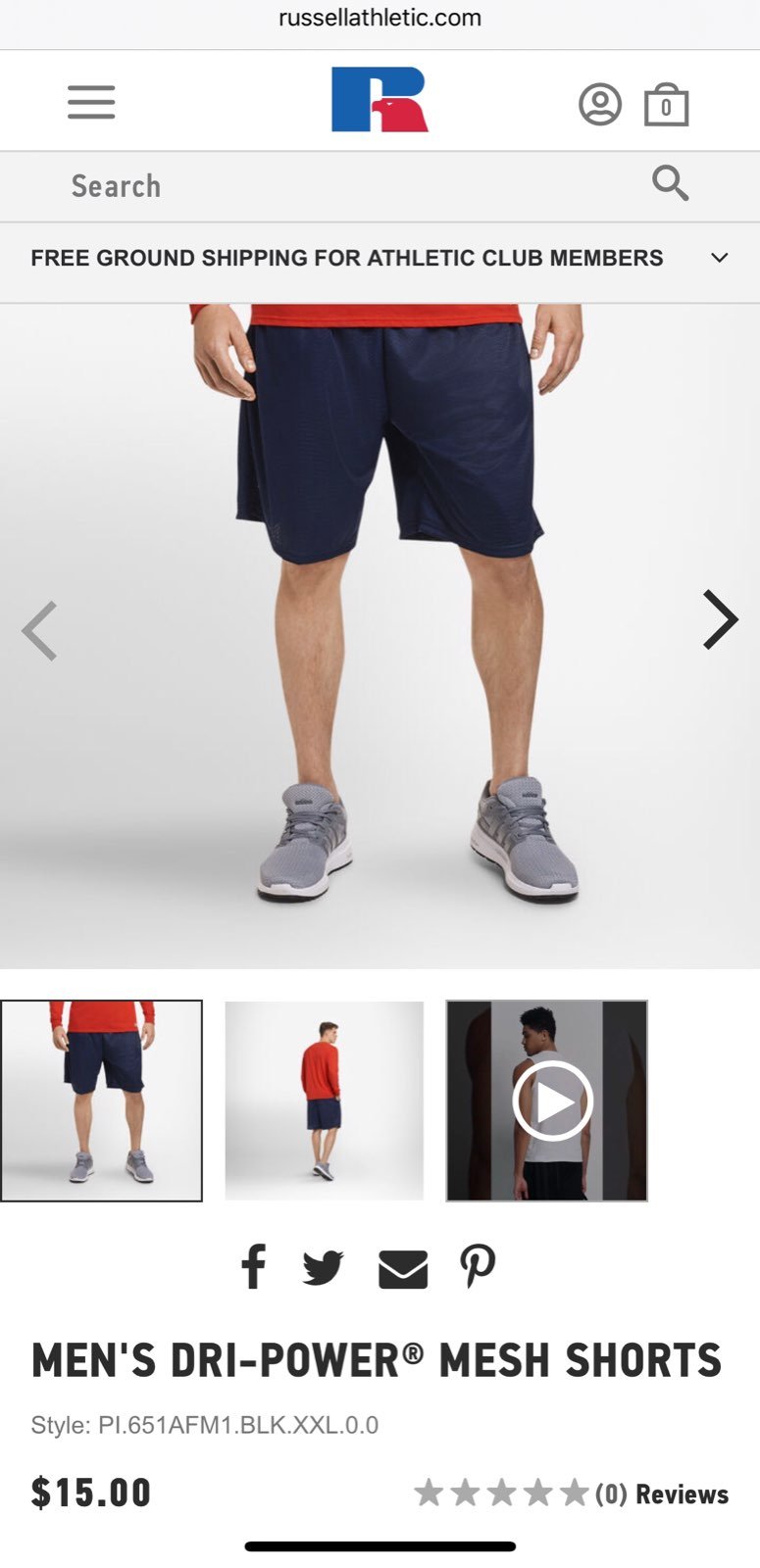Image resolution: width=760 pixels, height=1568 pixels.
Task: Share the product on Facebook
Action: click(254, 1267)
